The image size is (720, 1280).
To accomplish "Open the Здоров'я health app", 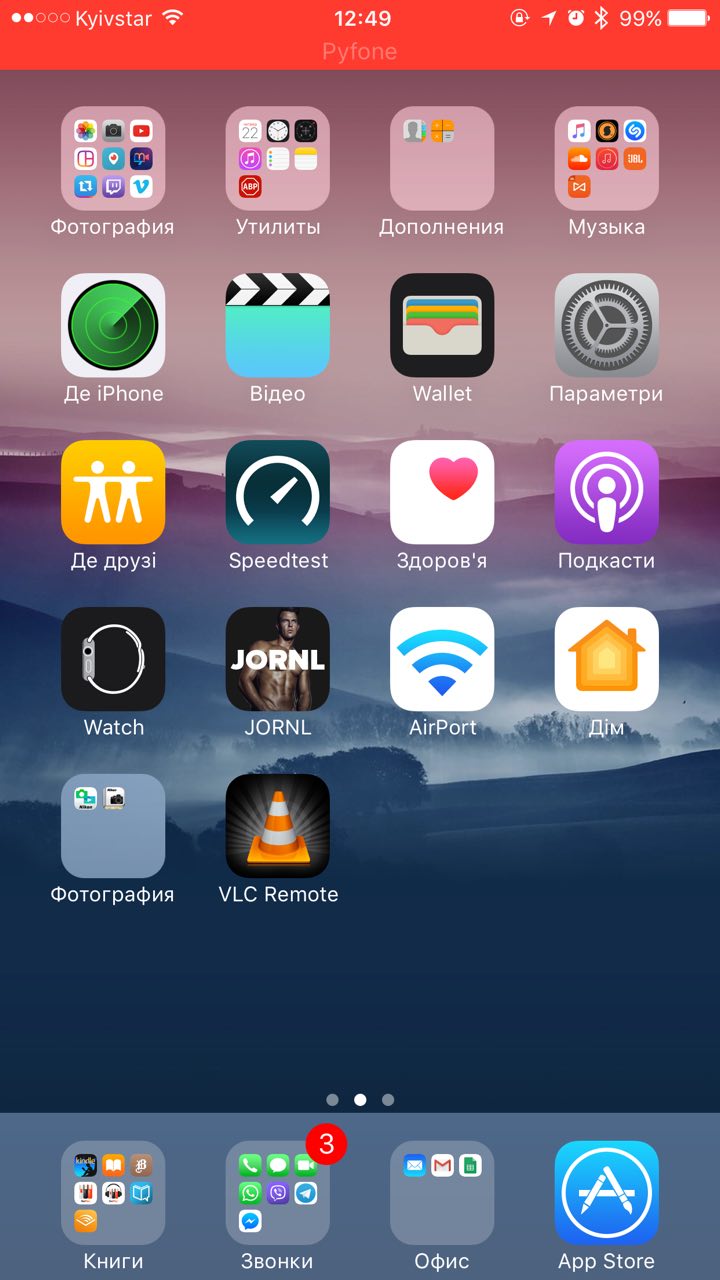I will coord(442,492).
